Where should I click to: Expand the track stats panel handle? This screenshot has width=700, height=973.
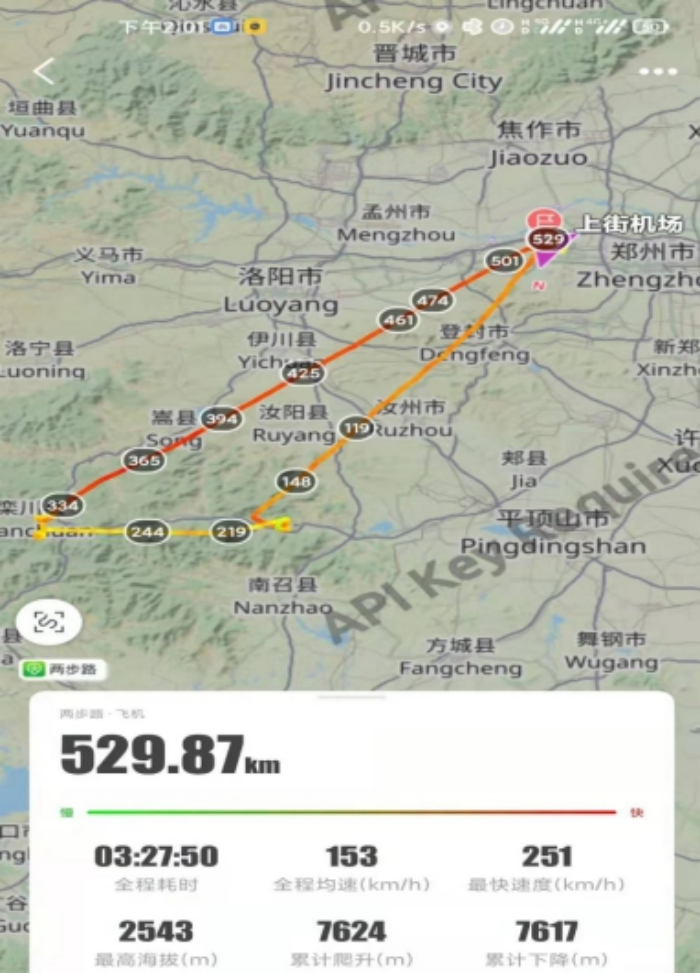click(x=351, y=698)
